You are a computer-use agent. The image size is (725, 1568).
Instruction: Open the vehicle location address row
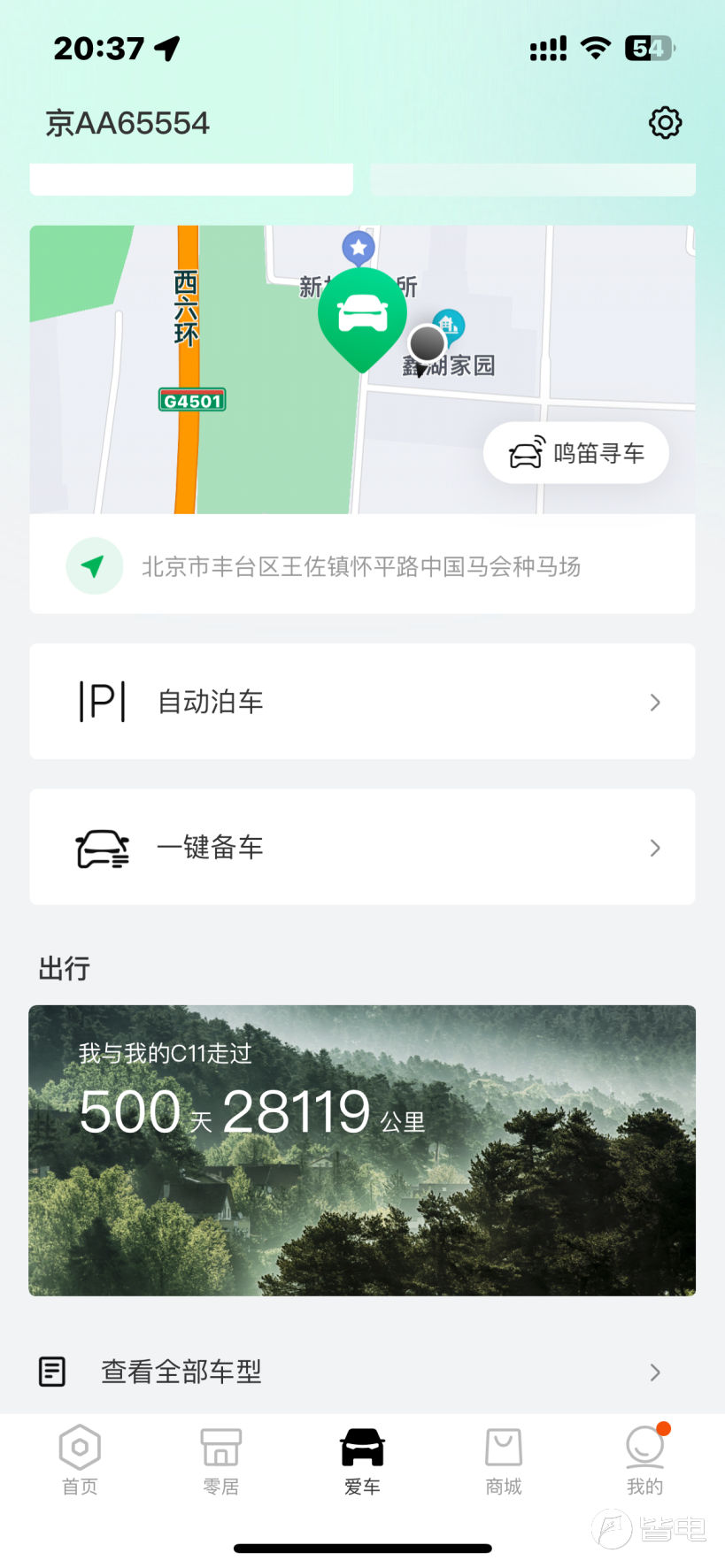click(362, 566)
